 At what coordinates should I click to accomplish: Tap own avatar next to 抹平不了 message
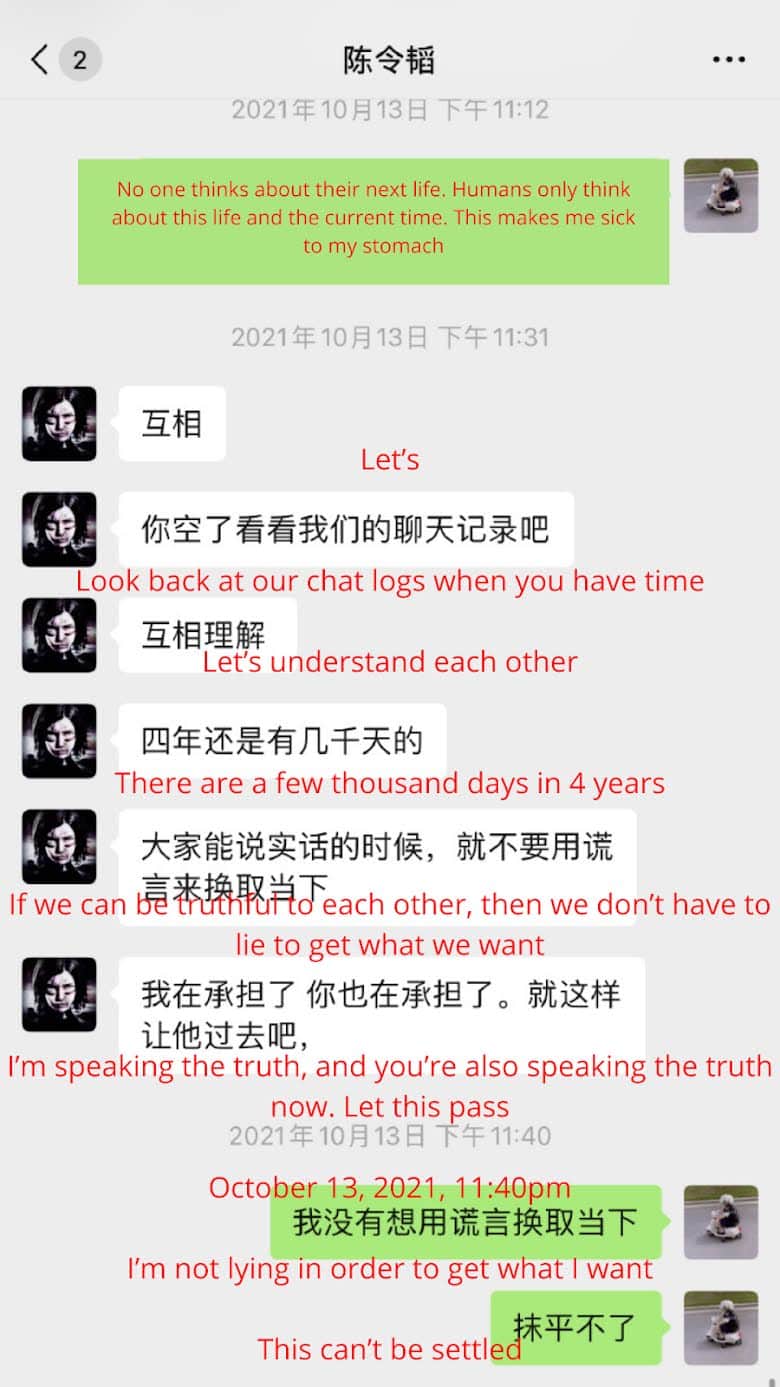pos(720,1327)
